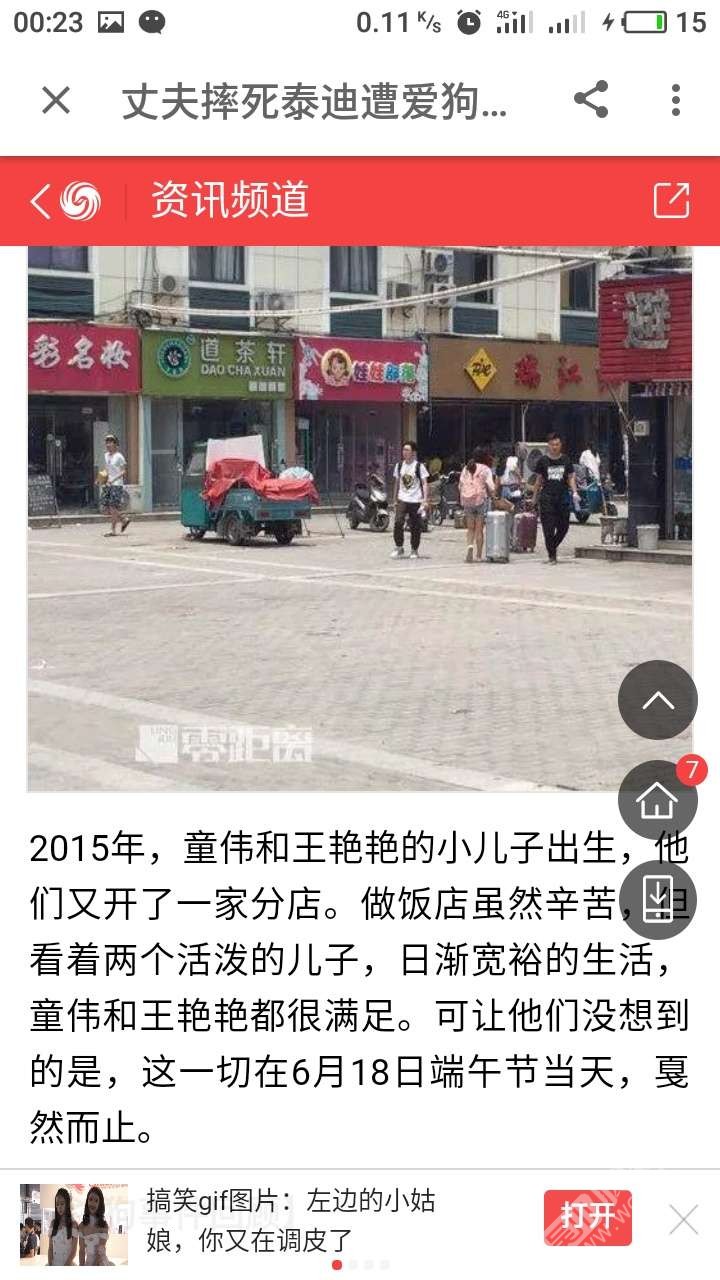Go to the home page
The width and height of the screenshot is (720, 1280).
pos(657,800)
